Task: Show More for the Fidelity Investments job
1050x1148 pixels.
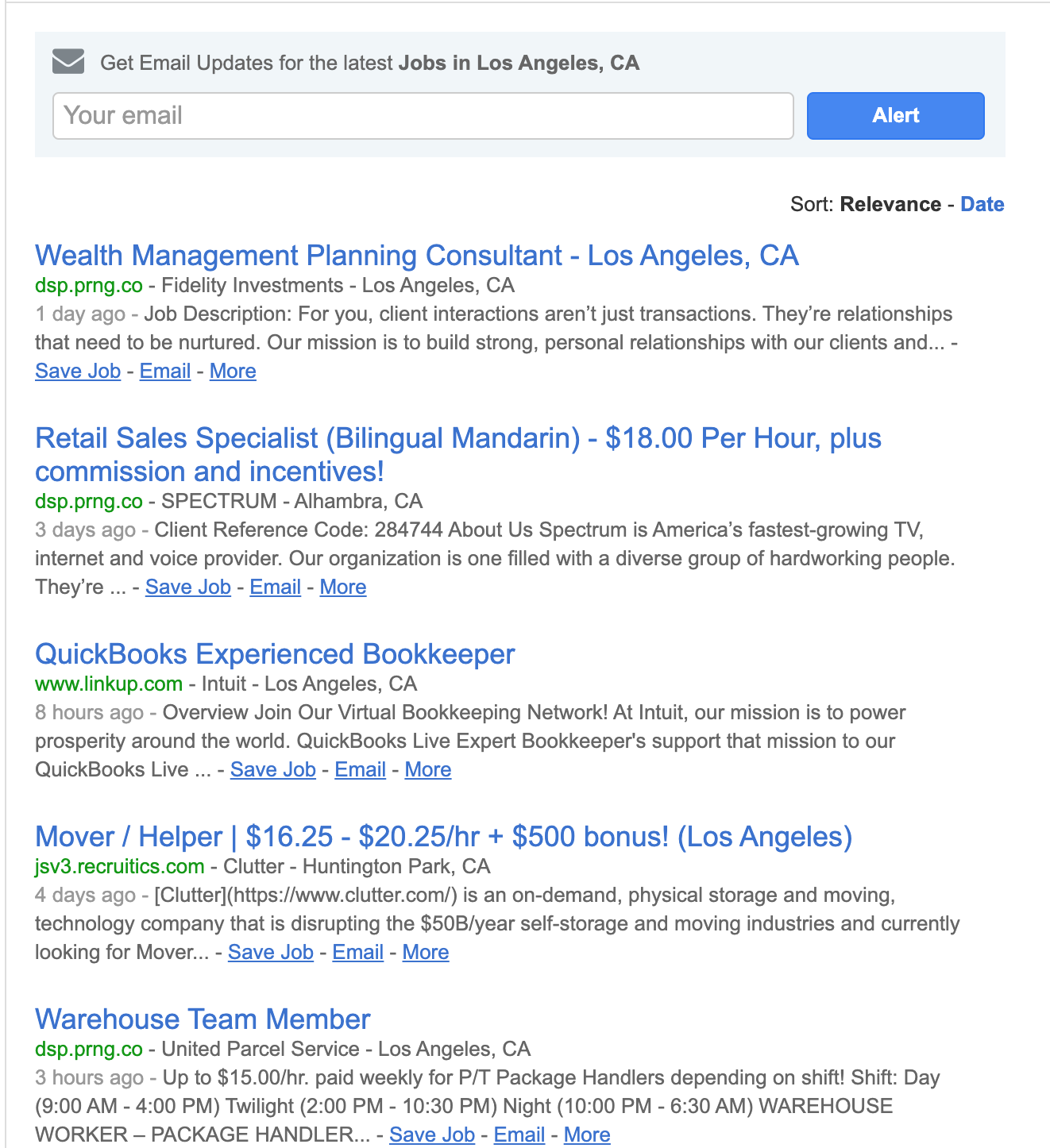Action: [233, 371]
